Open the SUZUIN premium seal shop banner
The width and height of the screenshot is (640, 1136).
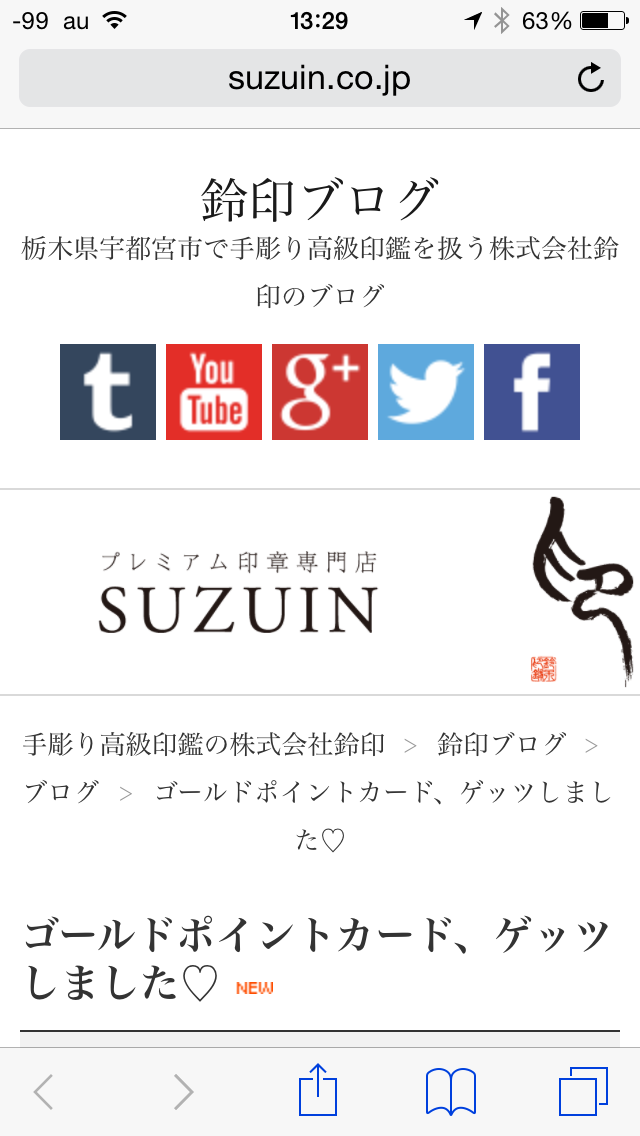pyautogui.click(x=320, y=592)
